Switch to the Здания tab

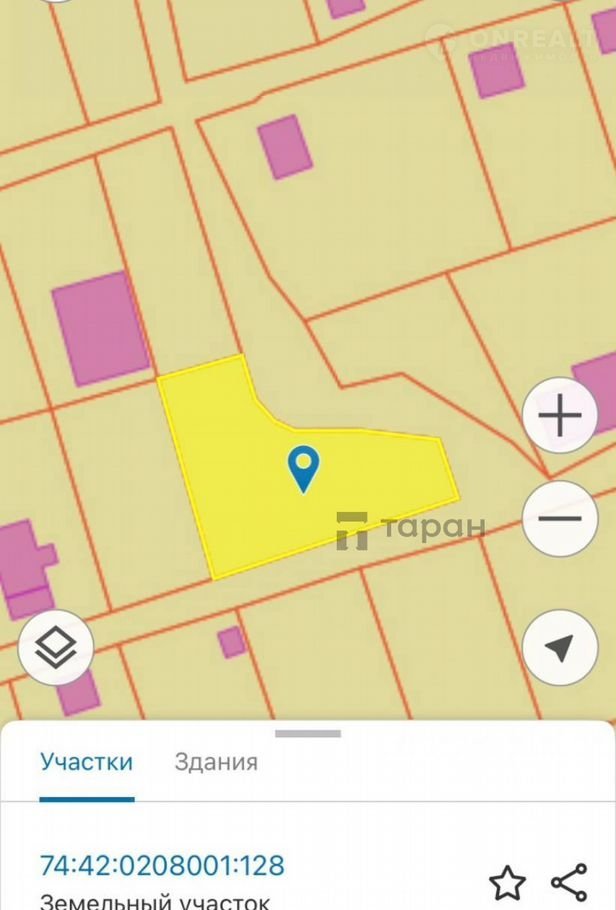click(216, 762)
